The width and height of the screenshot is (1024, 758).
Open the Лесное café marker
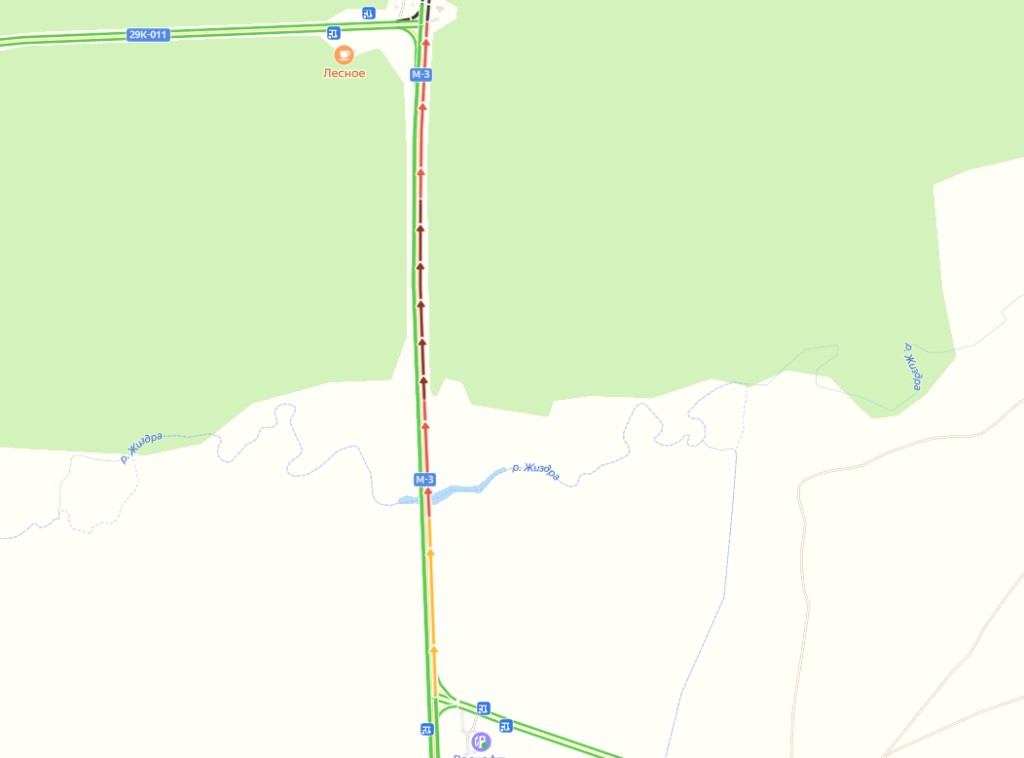(x=343, y=54)
